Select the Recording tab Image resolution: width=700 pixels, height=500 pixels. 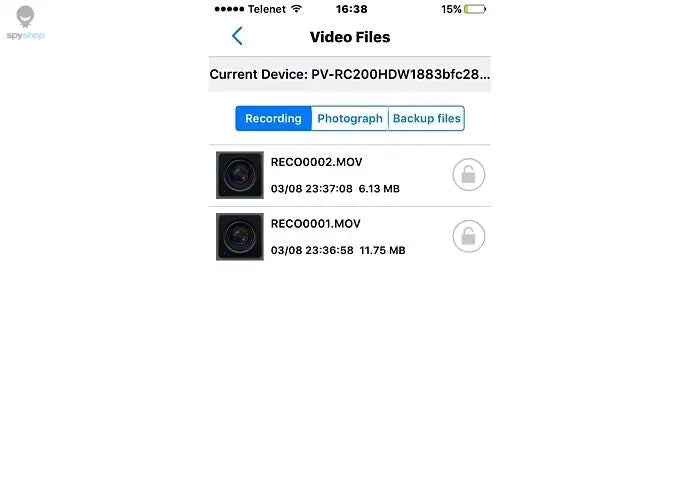(273, 118)
